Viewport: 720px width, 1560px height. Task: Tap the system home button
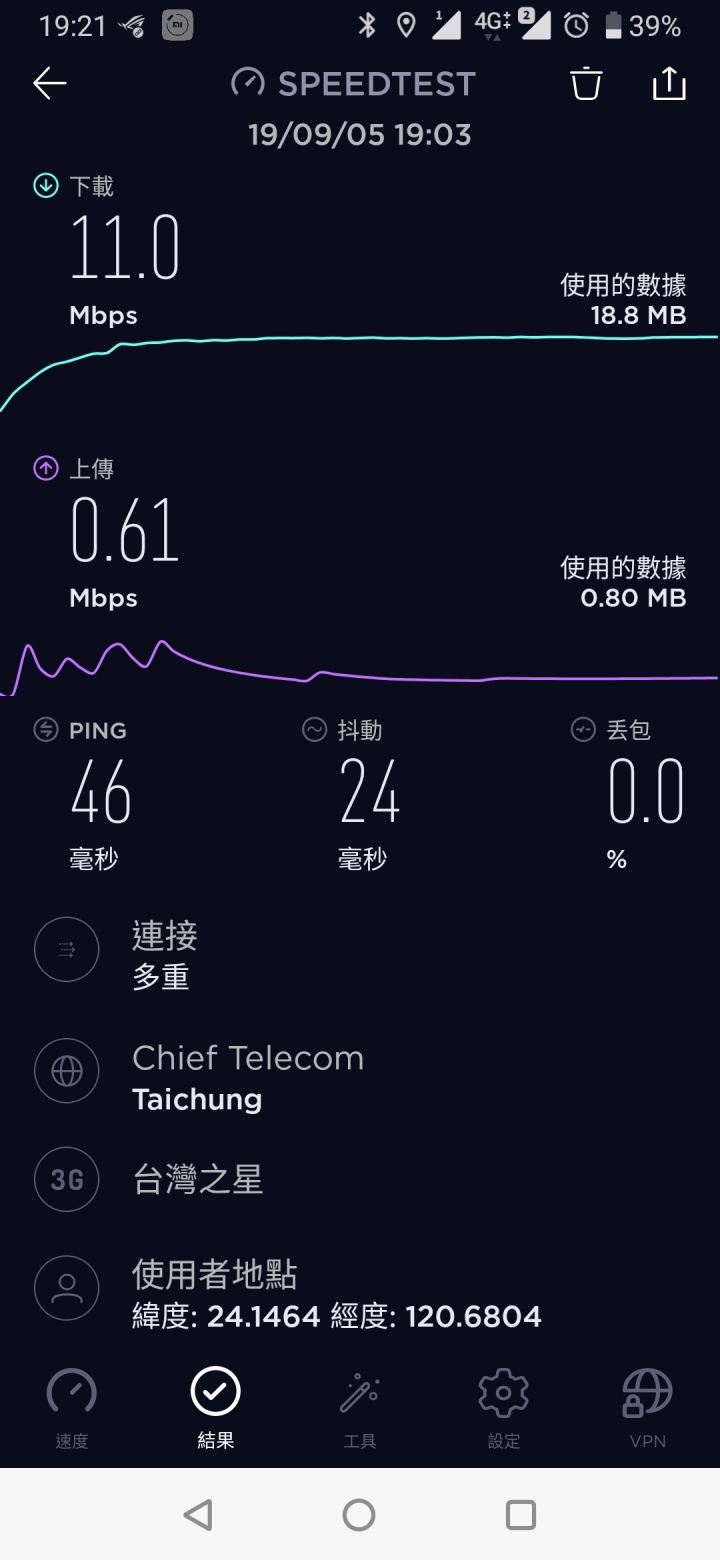359,1515
